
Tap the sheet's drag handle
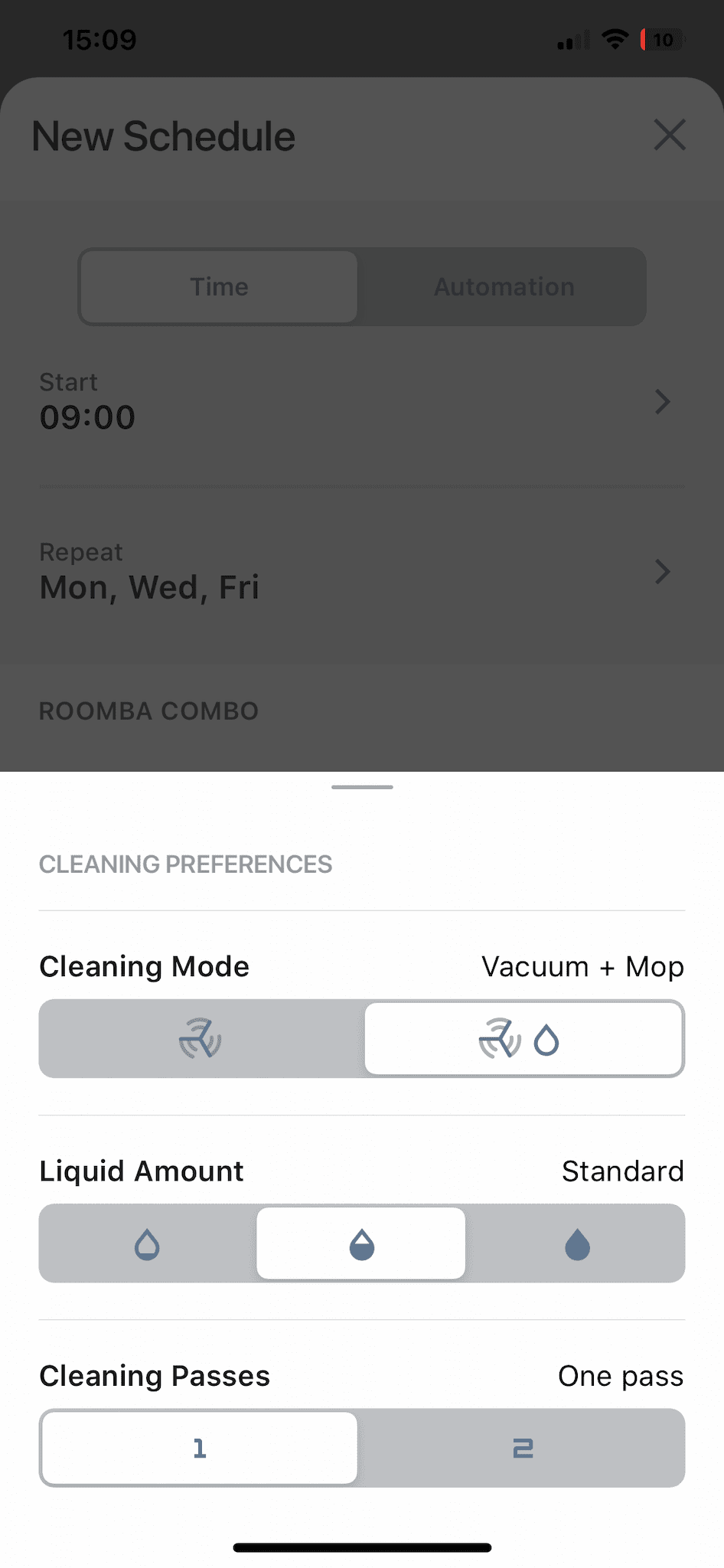click(362, 787)
